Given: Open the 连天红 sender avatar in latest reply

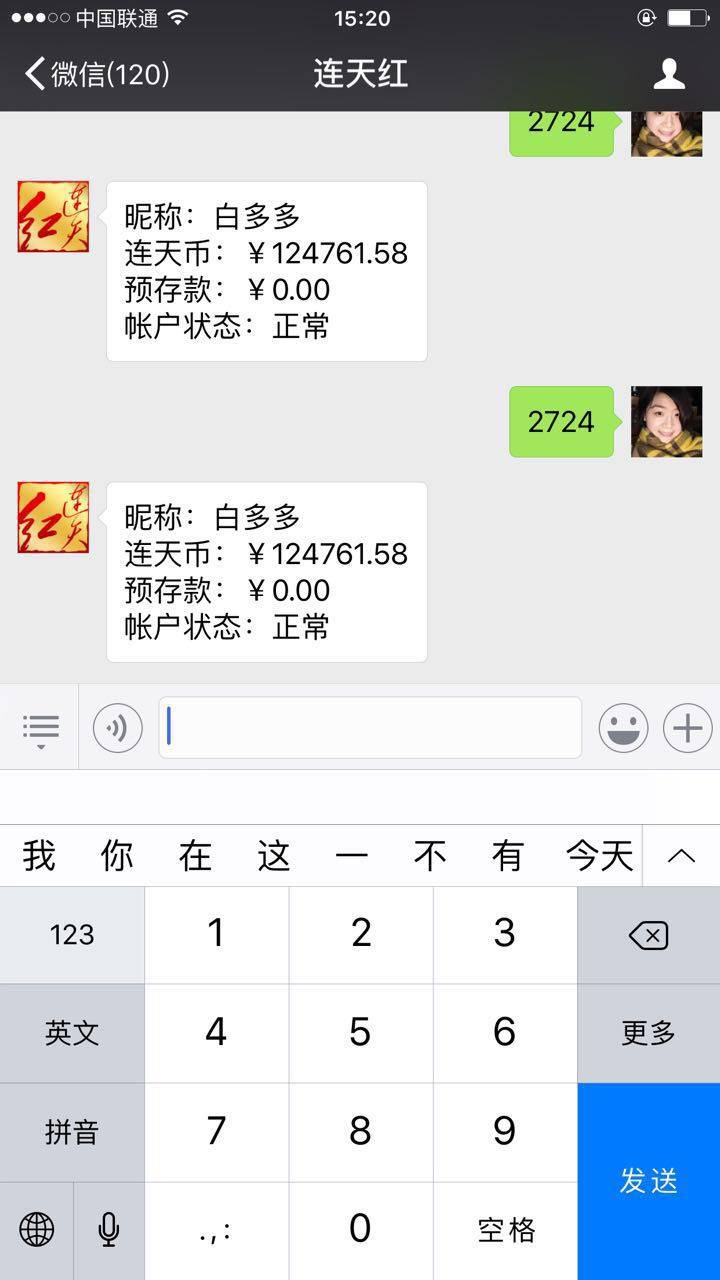Looking at the screenshot, I should tap(53, 517).
